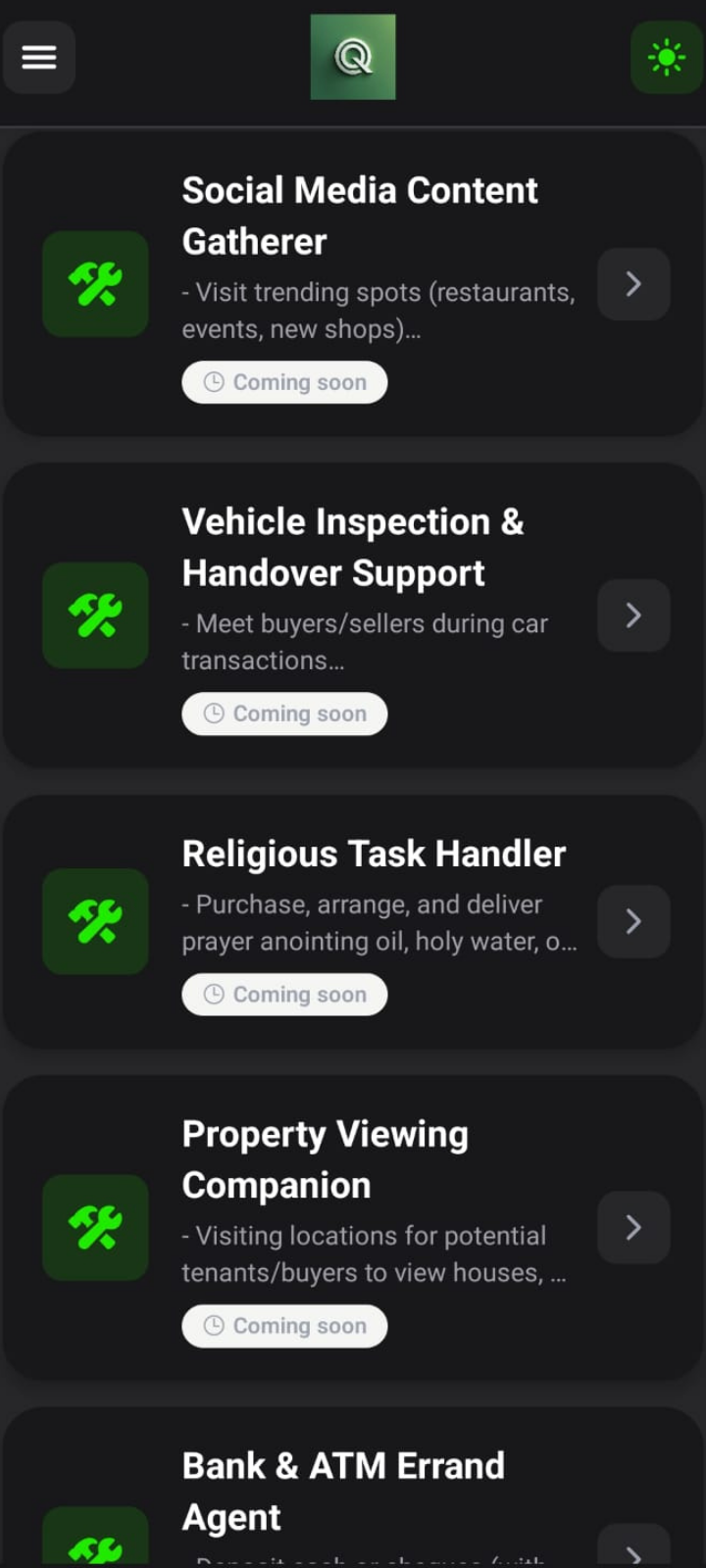The width and height of the screenshot is (706, 1568).
Task: Open the hamburger drawer menu
Action: pyautogui.click(x=39, y=57)
